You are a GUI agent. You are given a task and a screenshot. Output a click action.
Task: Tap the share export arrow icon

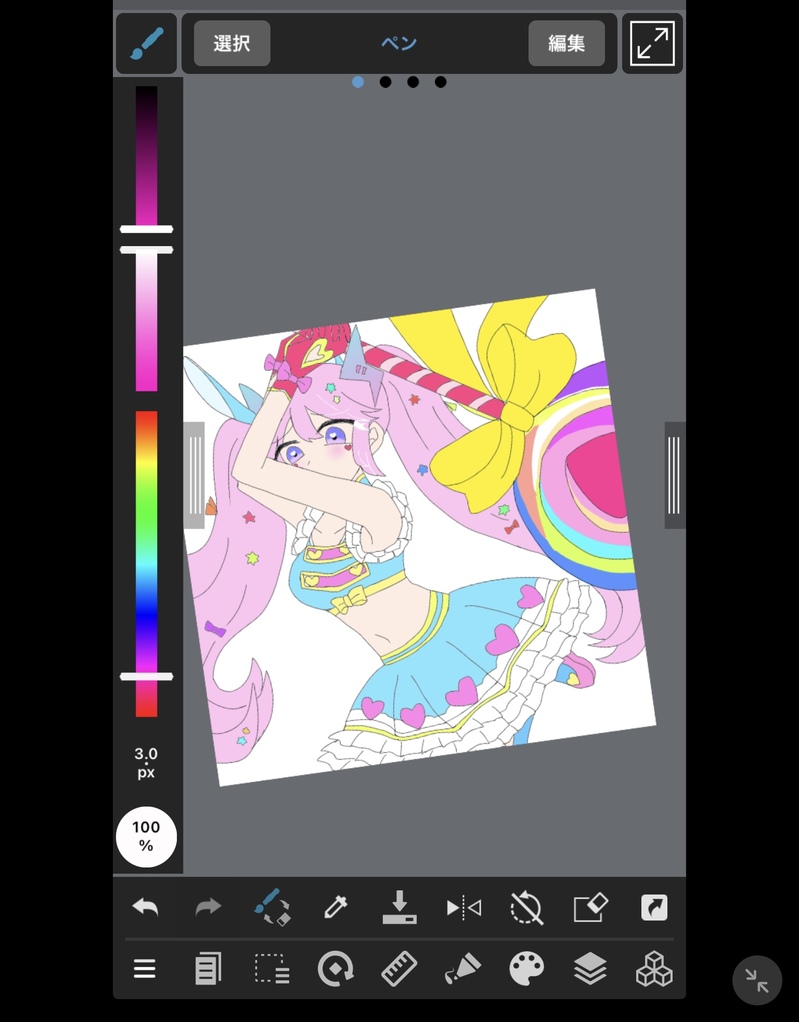click(x=654, y=908)
